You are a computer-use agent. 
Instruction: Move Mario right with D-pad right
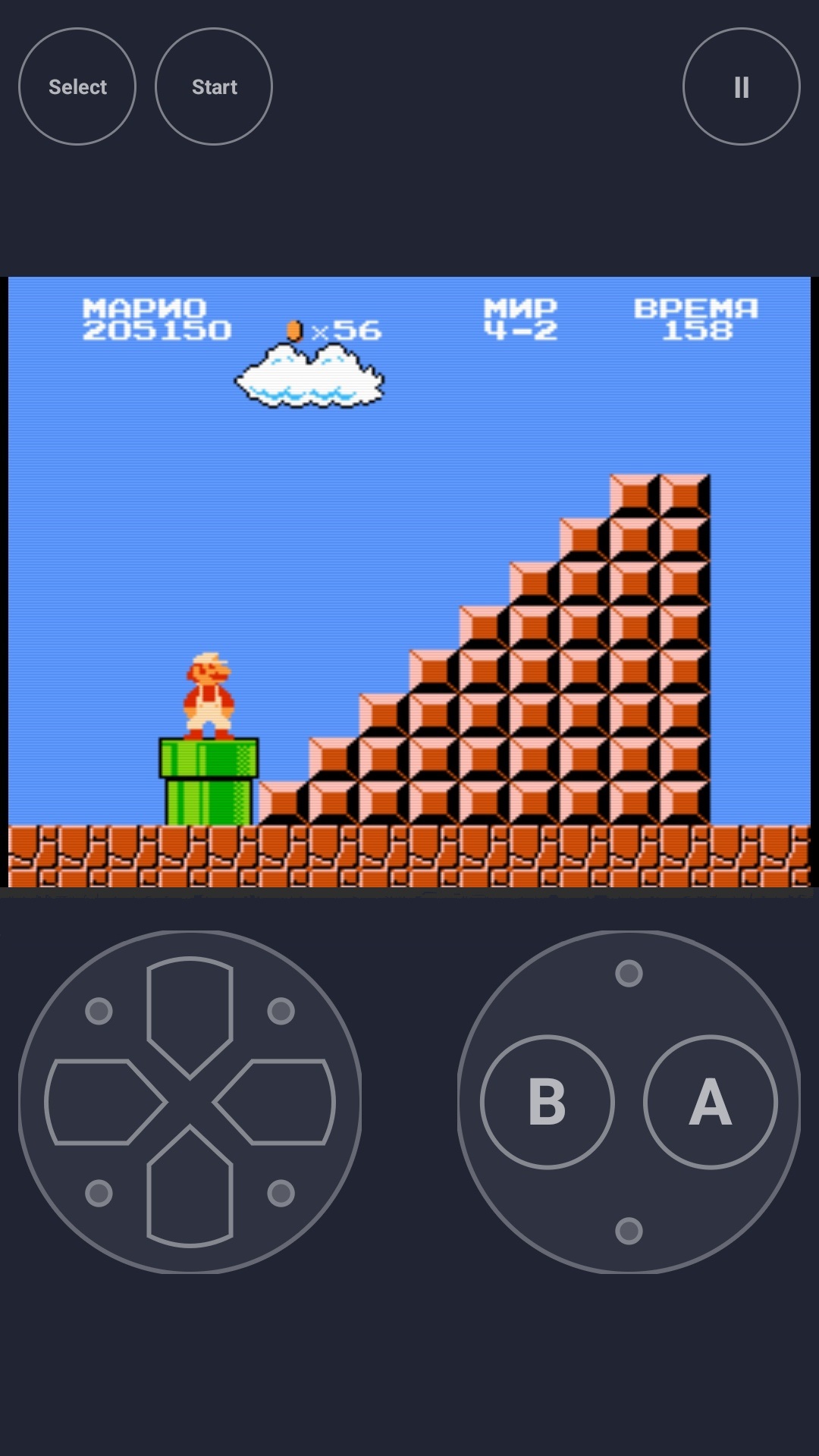274,1102
